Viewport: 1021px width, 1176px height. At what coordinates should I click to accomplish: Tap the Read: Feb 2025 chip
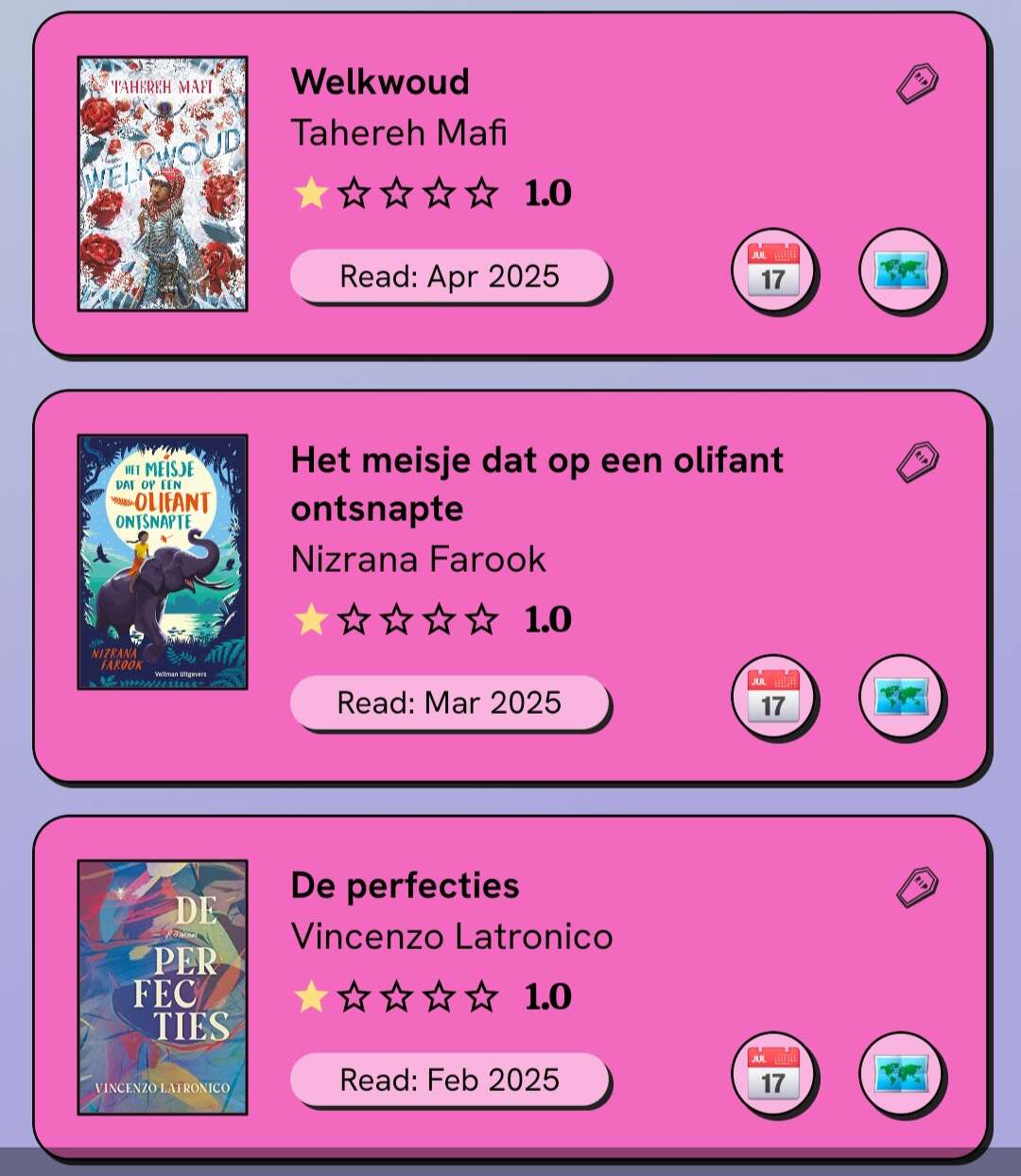[449, 1080]
